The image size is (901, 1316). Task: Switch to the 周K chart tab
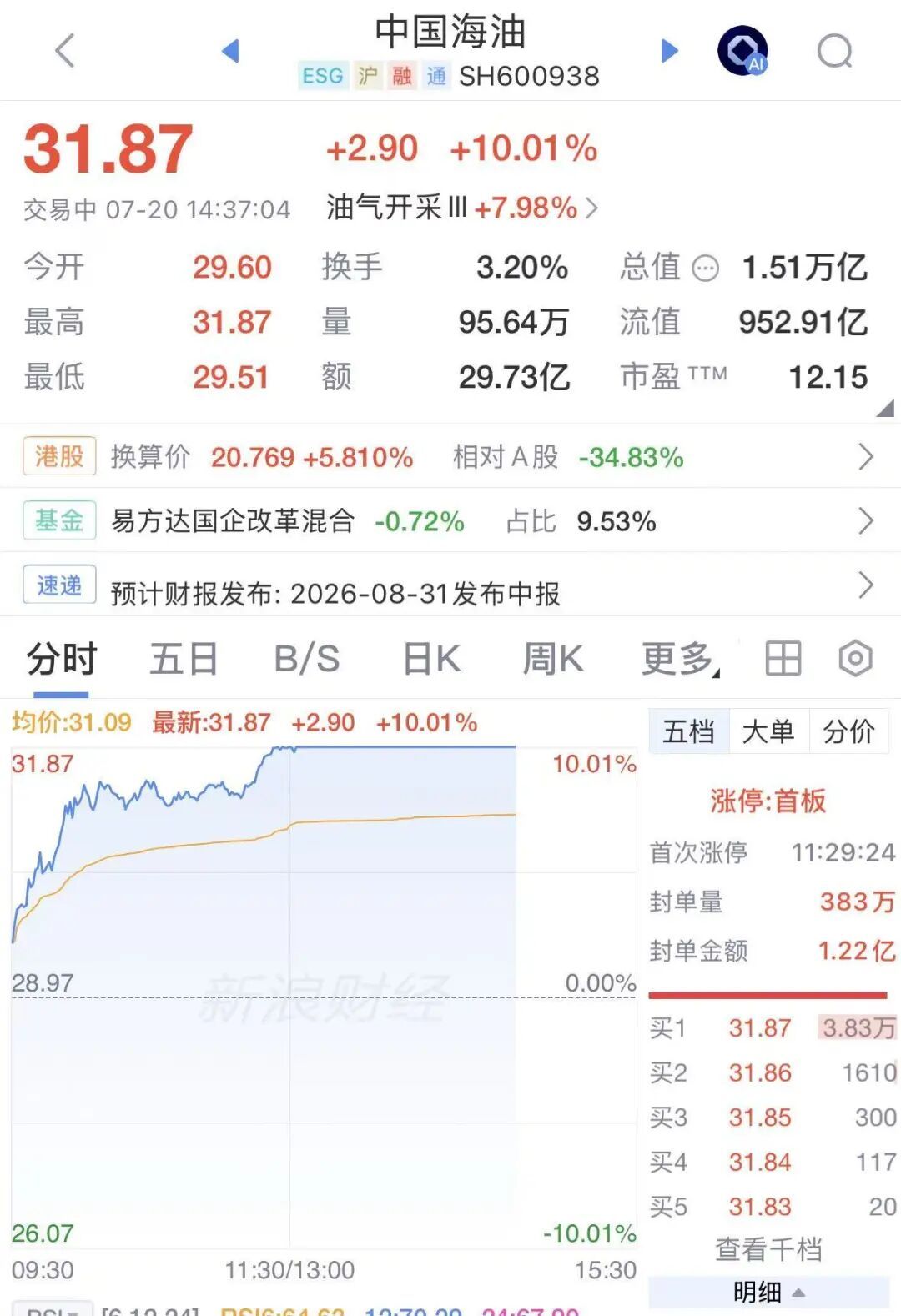(x=552, y=659)
